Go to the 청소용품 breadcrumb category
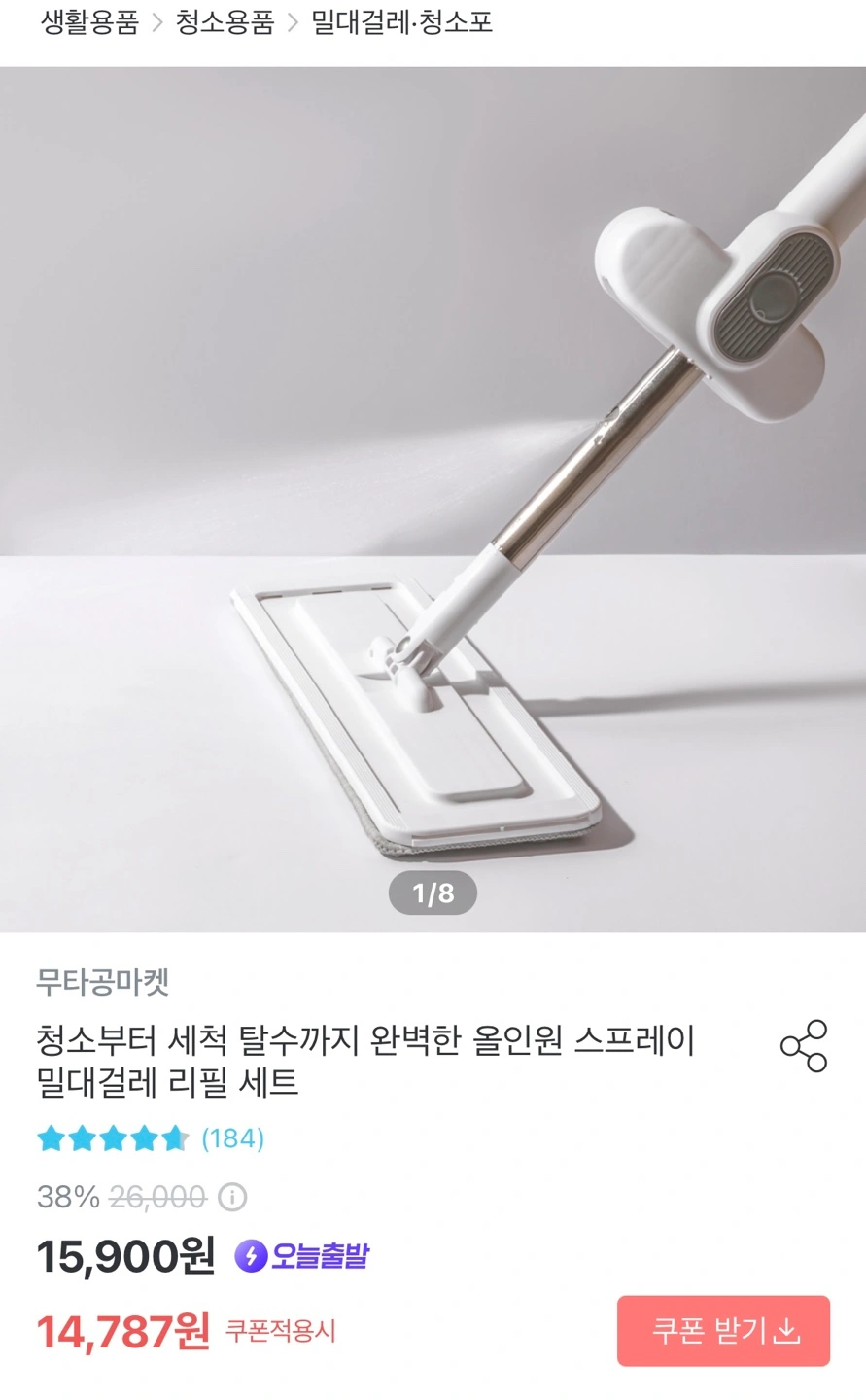The image size is (866, 1400). pyautogui.click(x=225, y=22)
